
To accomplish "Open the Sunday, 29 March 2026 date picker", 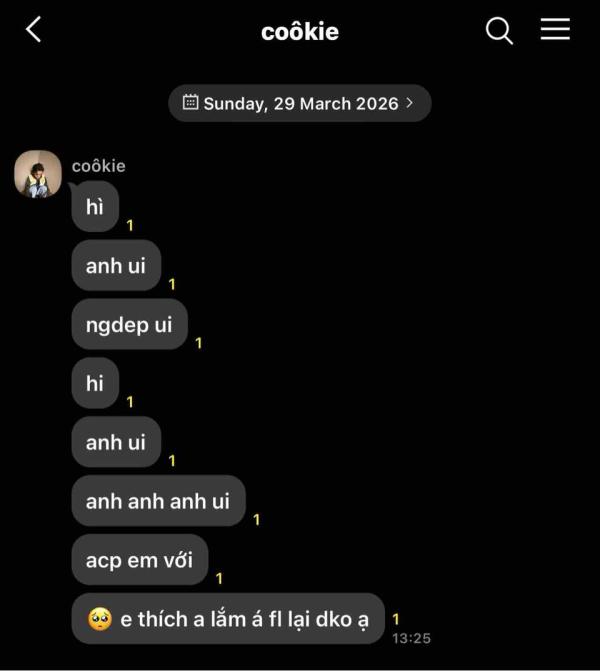I will [x=299, y=103].
